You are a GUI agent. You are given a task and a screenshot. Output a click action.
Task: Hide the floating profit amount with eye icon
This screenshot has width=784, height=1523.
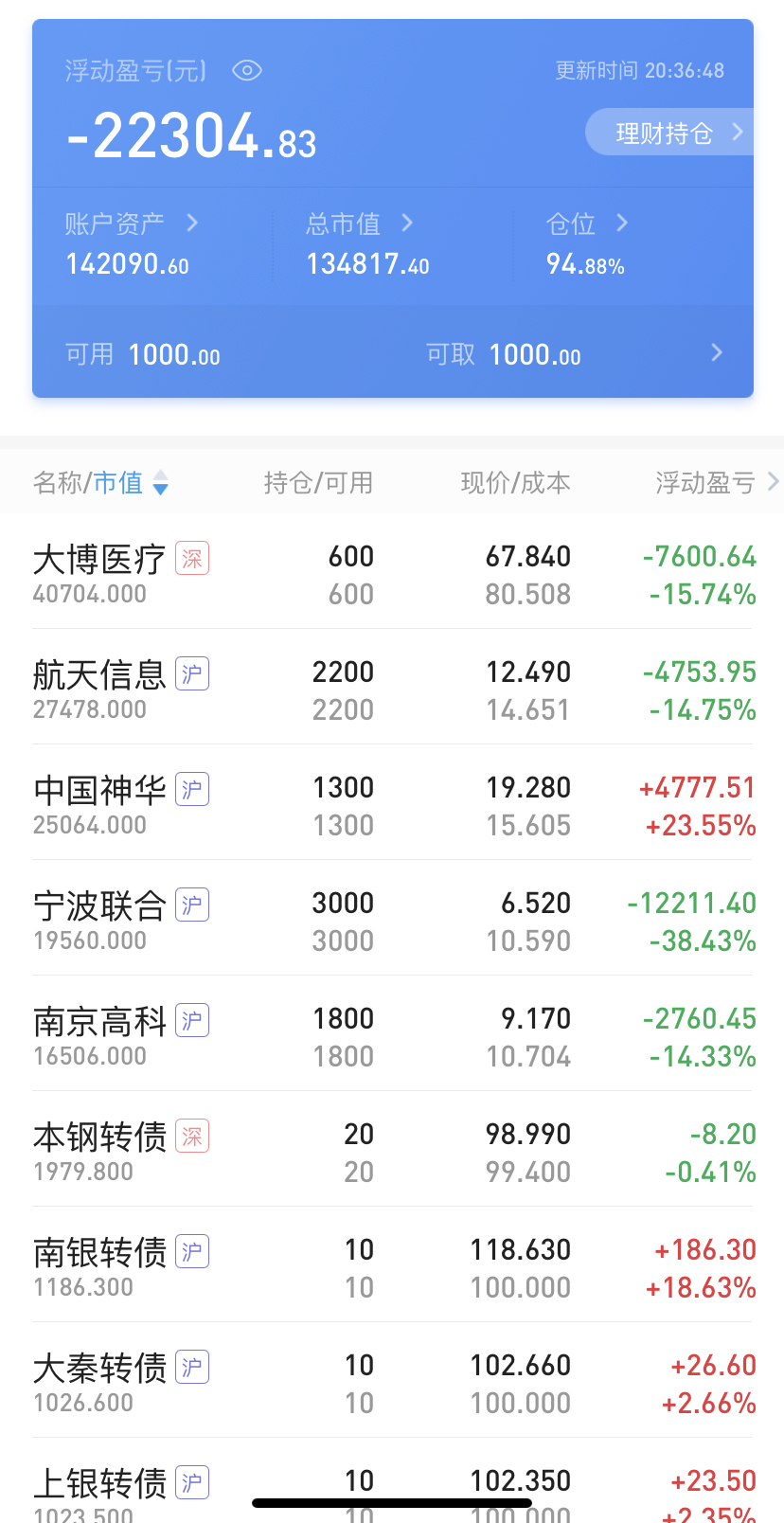click(247, 71)
